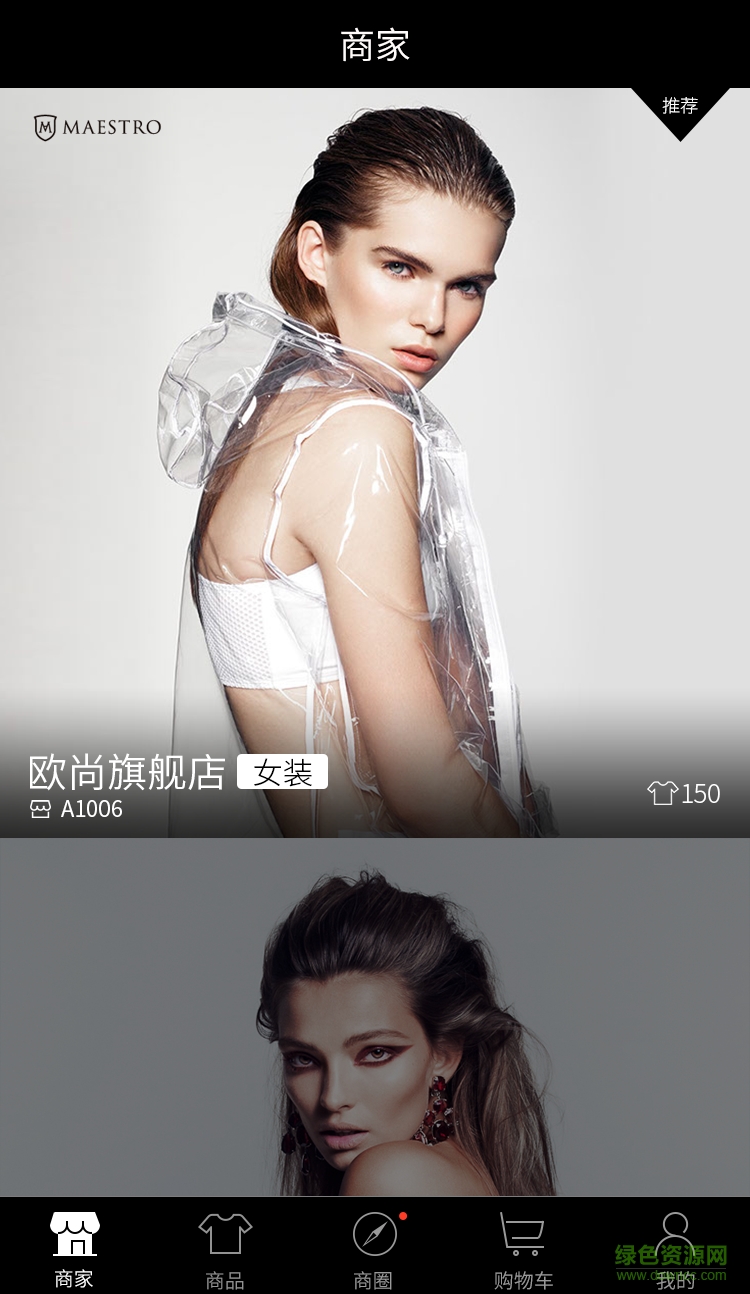
Task: Open the 购物车 shopping cart tab
Action: 523,1247
